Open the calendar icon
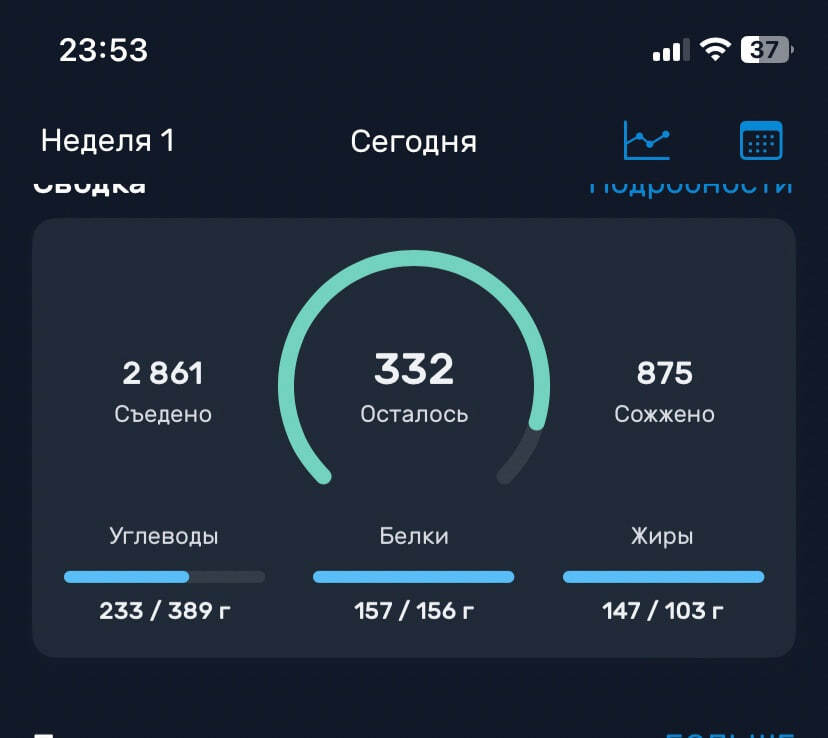Image resolution: width=828 pixels, height=738 pixels. 761,141
